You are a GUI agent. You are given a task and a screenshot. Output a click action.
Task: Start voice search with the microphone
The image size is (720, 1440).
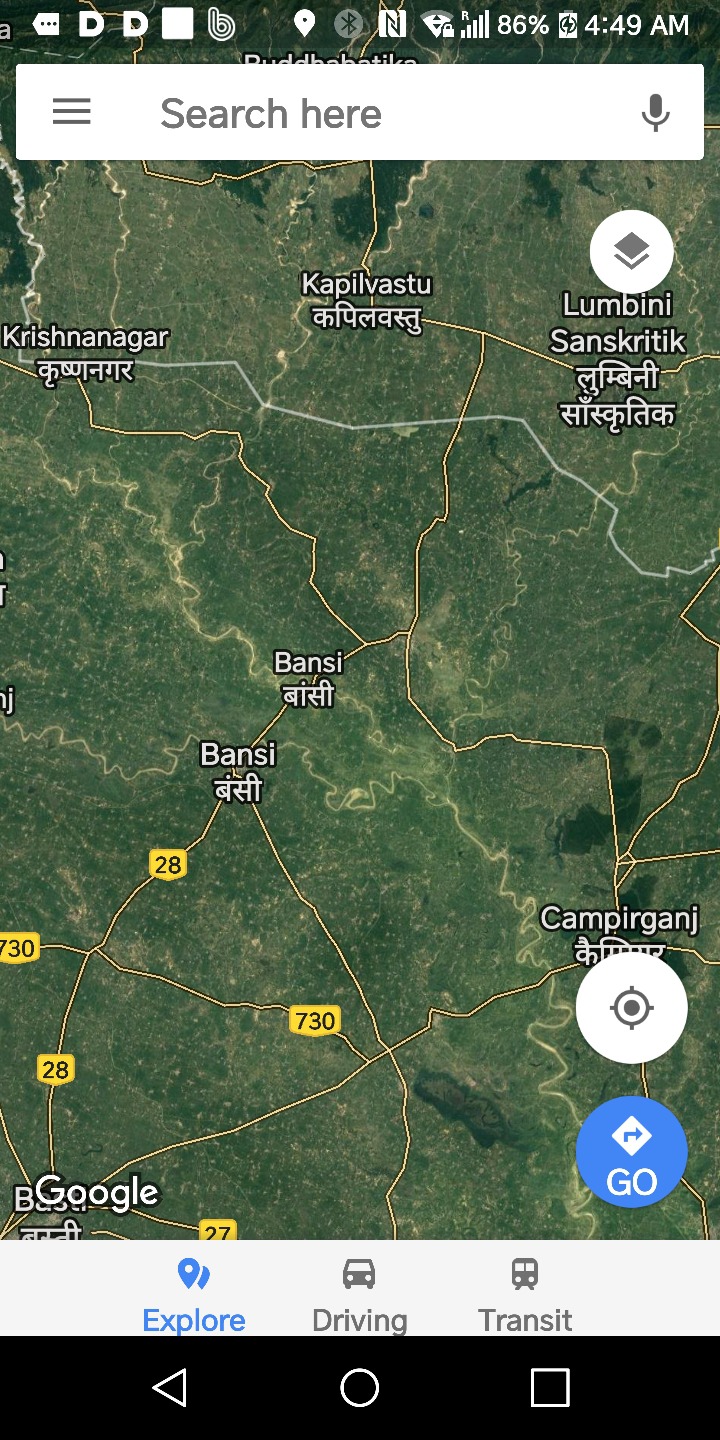[655, 113]
